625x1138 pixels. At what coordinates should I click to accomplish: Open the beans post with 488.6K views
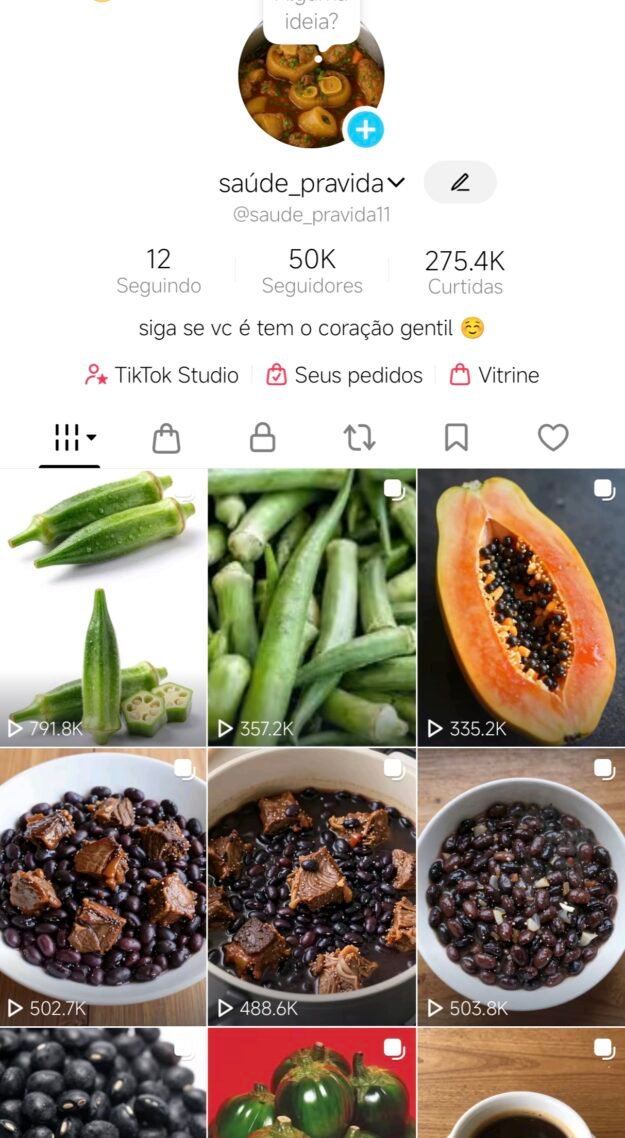[x=312, y=887]
